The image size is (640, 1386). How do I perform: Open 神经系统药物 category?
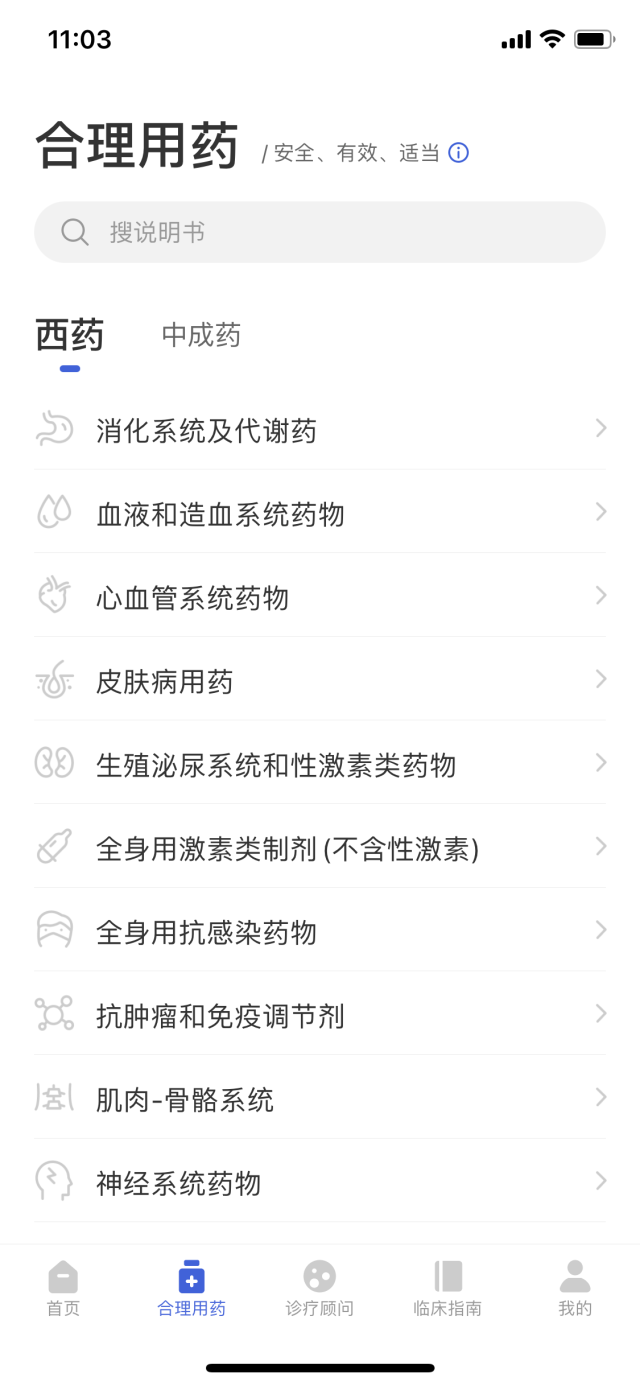pos(320,1184)
